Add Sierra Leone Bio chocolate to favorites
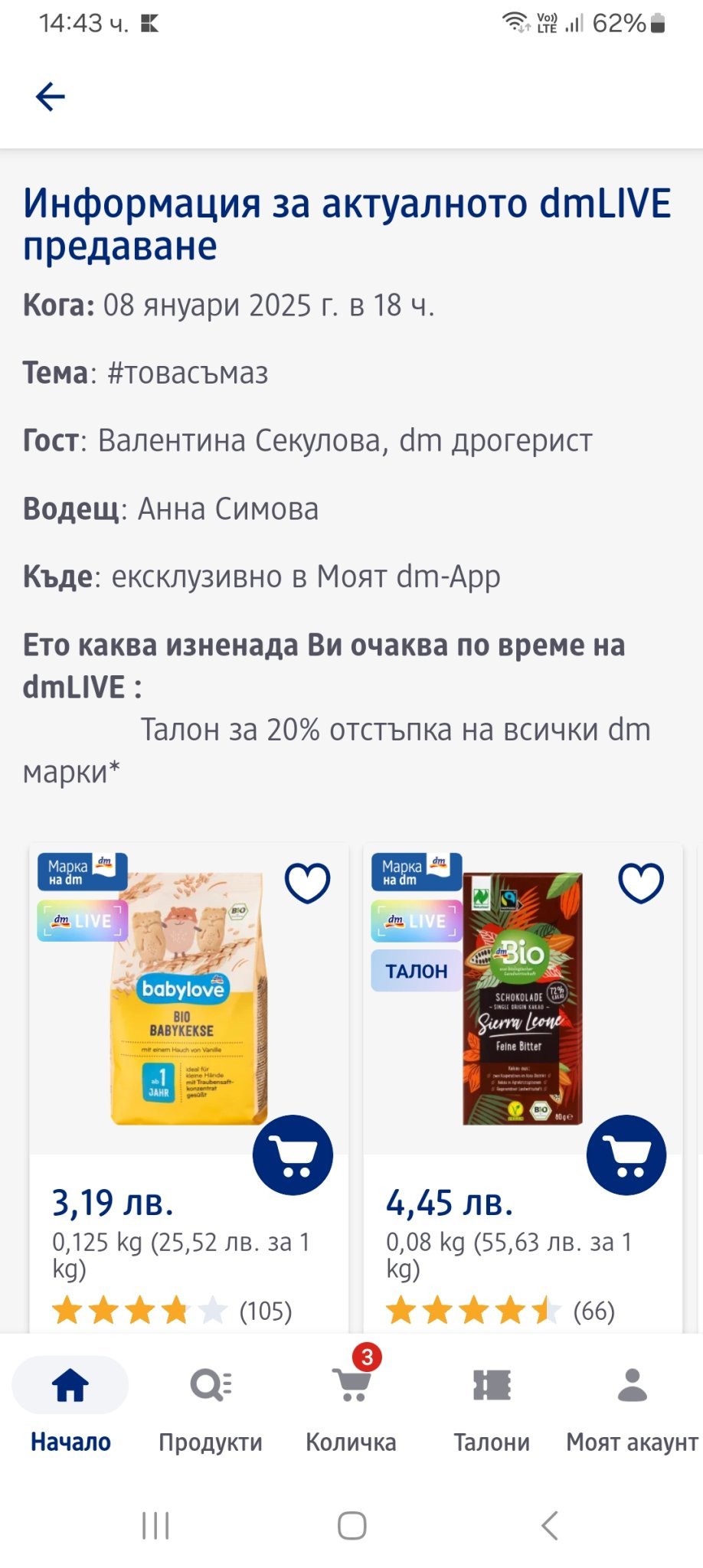703x1568 pixels. [641, 883]
